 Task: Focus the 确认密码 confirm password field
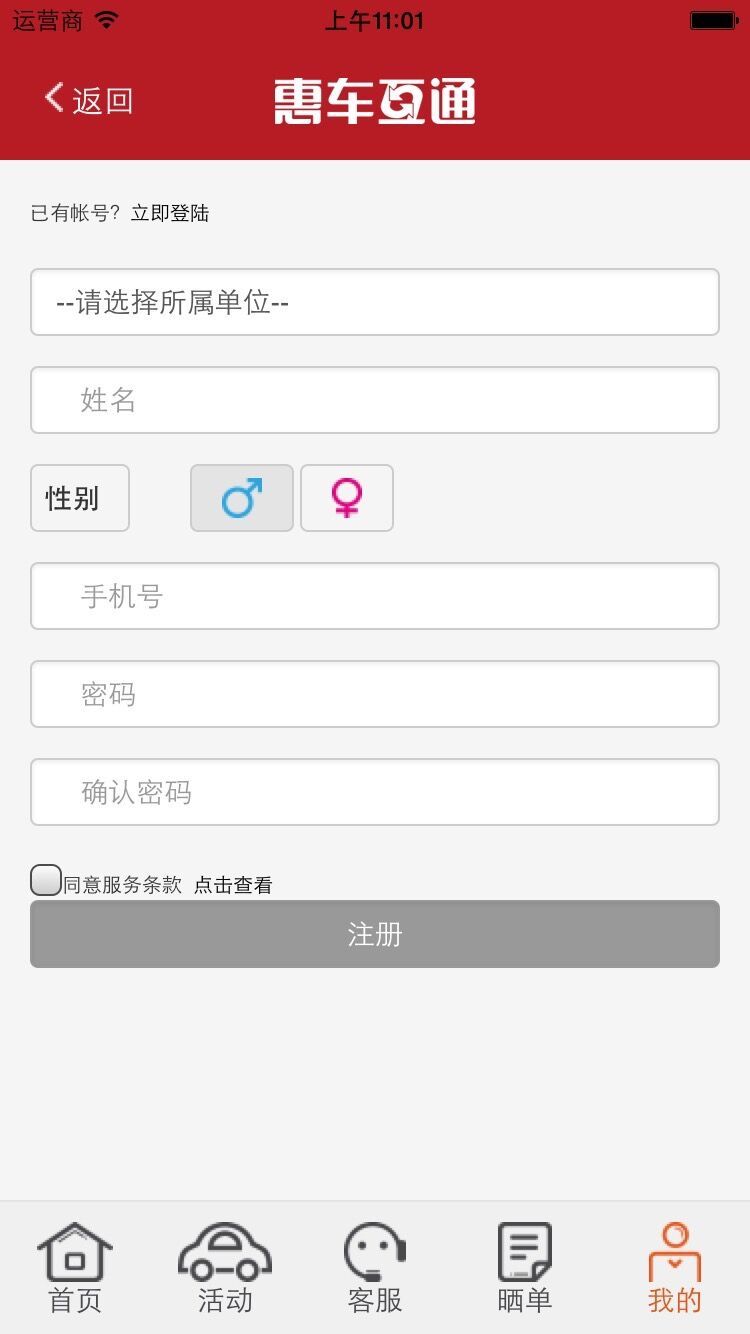point(375,792)
